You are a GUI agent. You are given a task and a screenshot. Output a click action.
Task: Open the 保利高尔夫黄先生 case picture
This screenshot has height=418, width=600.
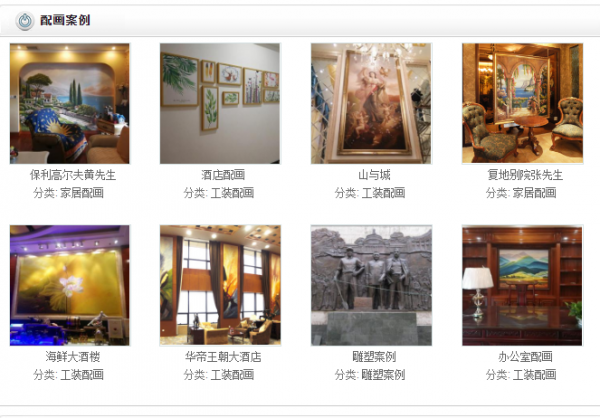coord(70,103)
